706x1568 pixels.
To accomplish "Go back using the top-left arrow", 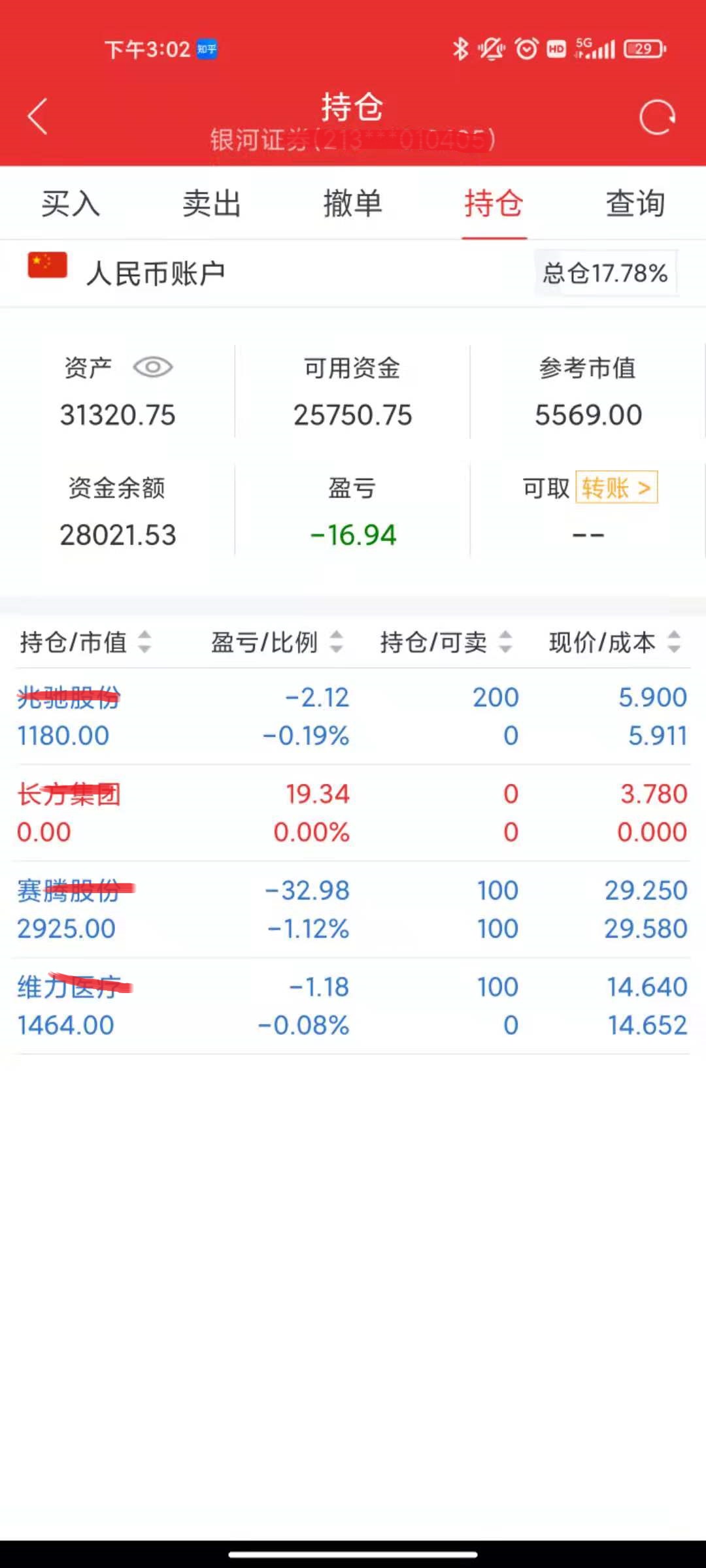I will click(38, 116).
